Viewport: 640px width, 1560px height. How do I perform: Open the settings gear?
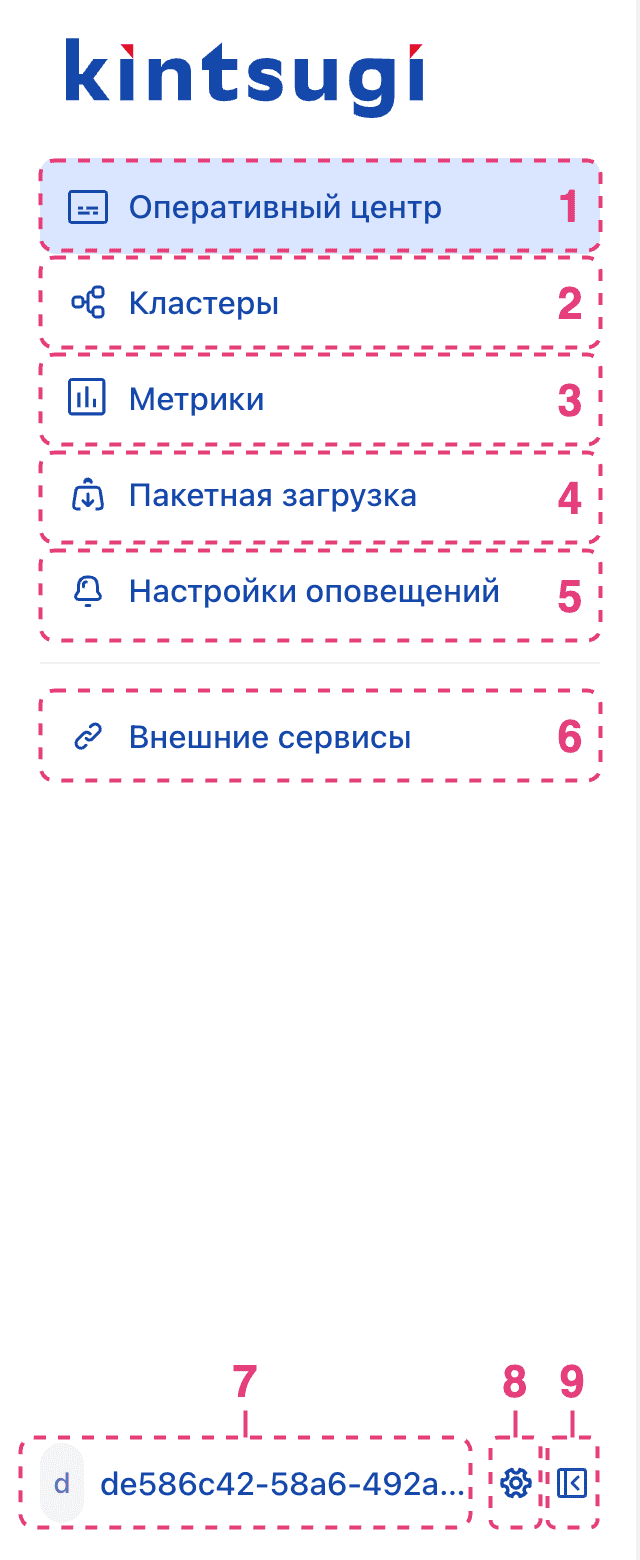pyautogui.click(x=515, y=1483)
